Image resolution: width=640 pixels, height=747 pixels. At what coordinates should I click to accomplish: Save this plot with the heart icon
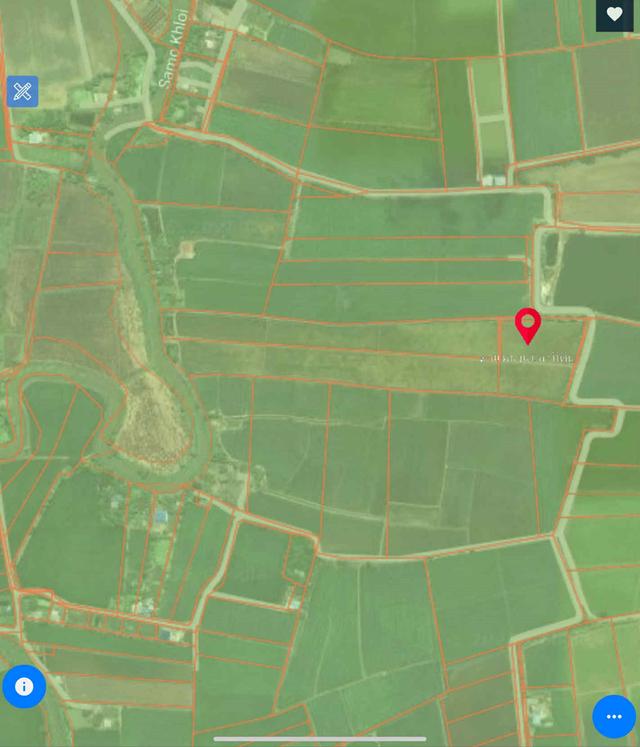(x=614, y=15)
